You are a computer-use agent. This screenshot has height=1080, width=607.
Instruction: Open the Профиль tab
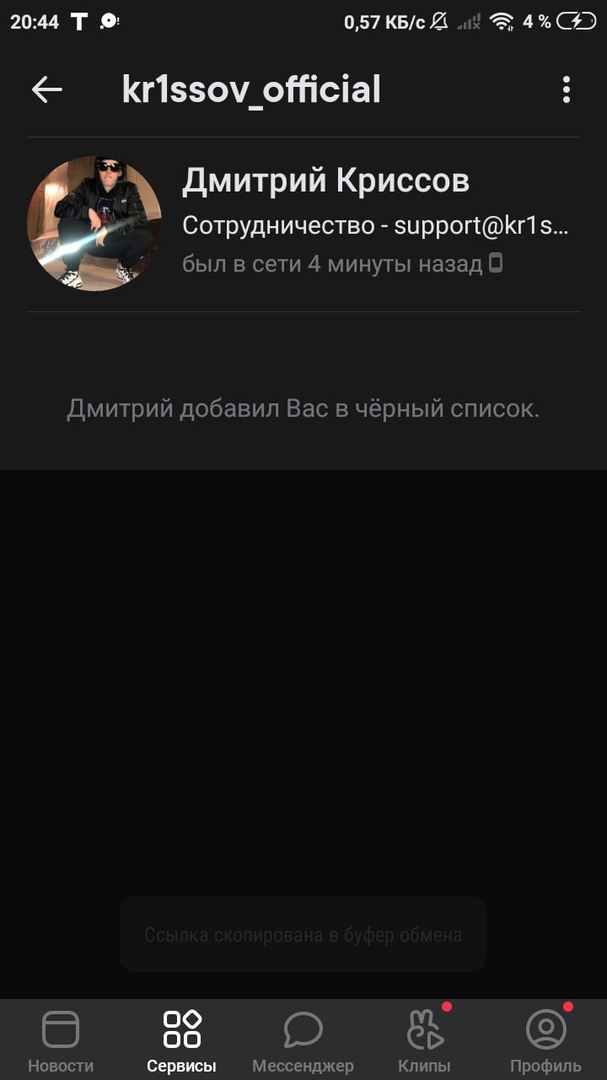pyautogui.click(x=545, y=1040)
